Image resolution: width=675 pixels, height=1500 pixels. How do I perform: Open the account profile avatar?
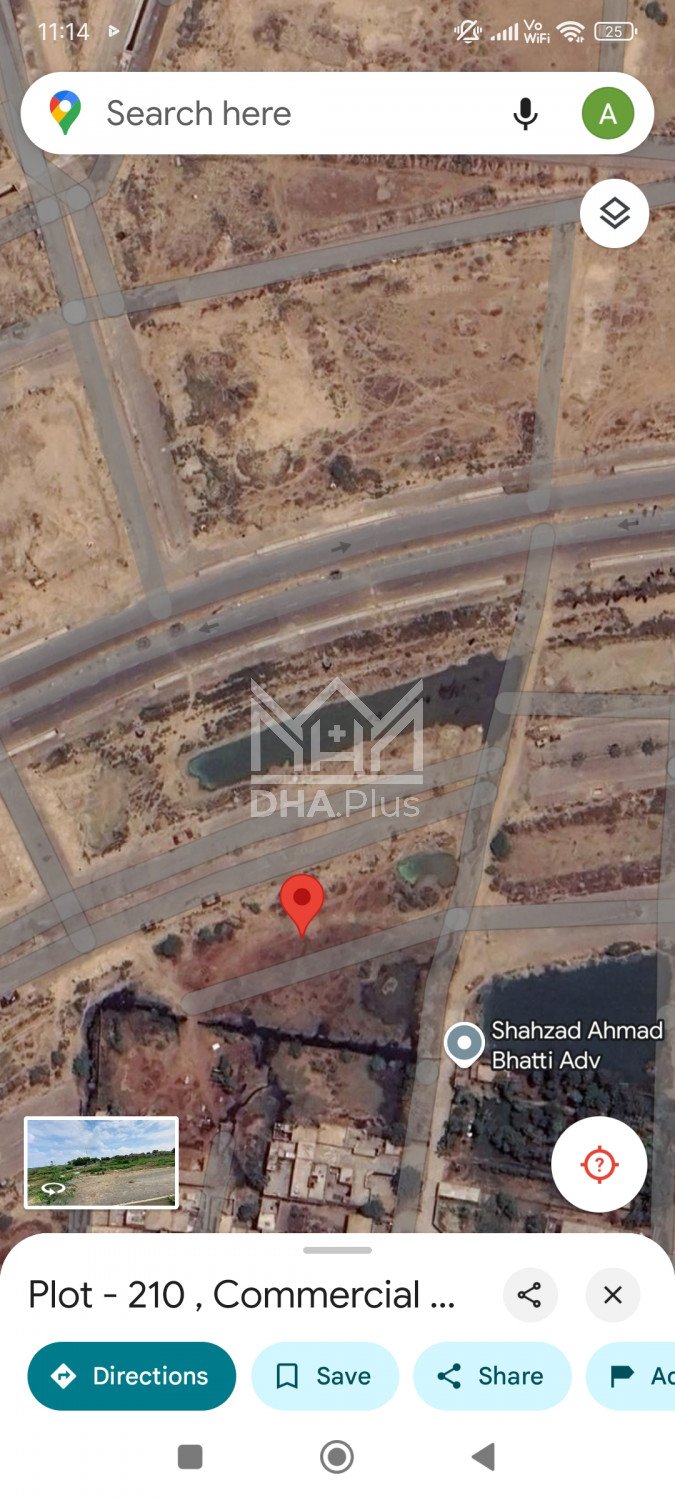[x=607, y=114]
